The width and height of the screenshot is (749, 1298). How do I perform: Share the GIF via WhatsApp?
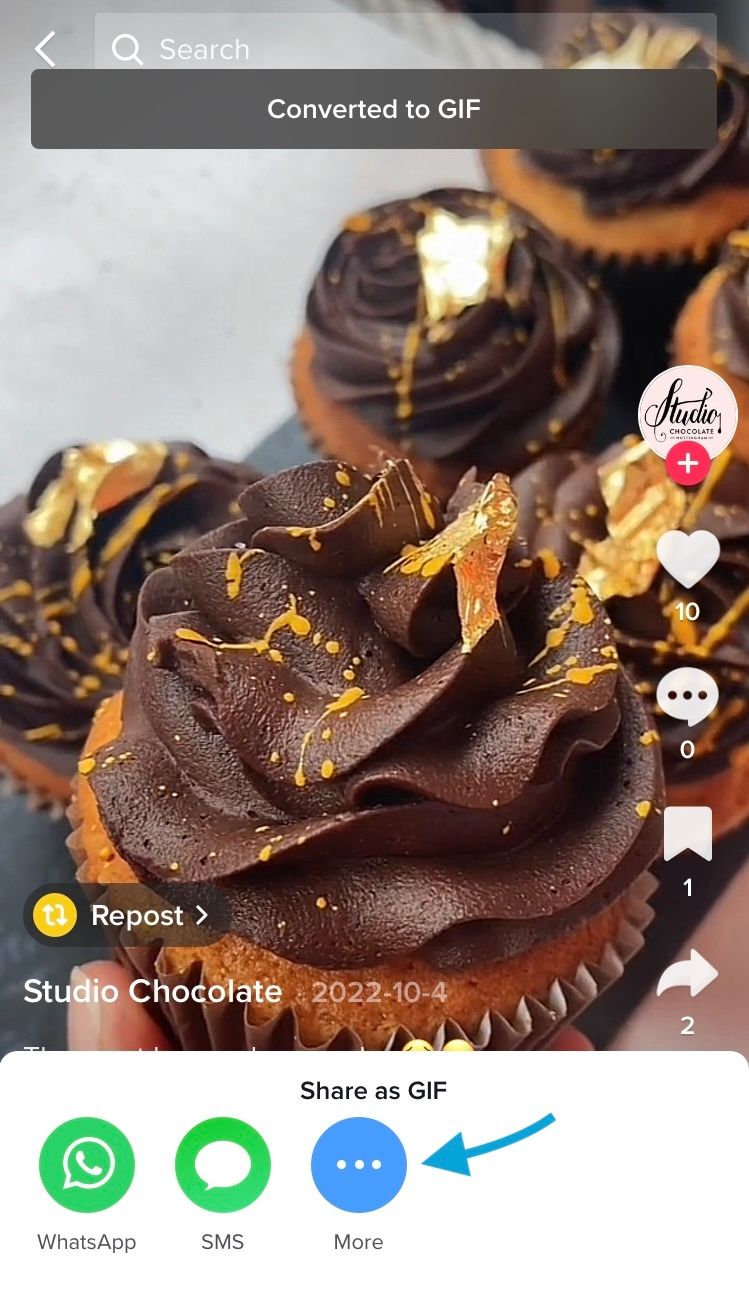(x=87, y=1165)
